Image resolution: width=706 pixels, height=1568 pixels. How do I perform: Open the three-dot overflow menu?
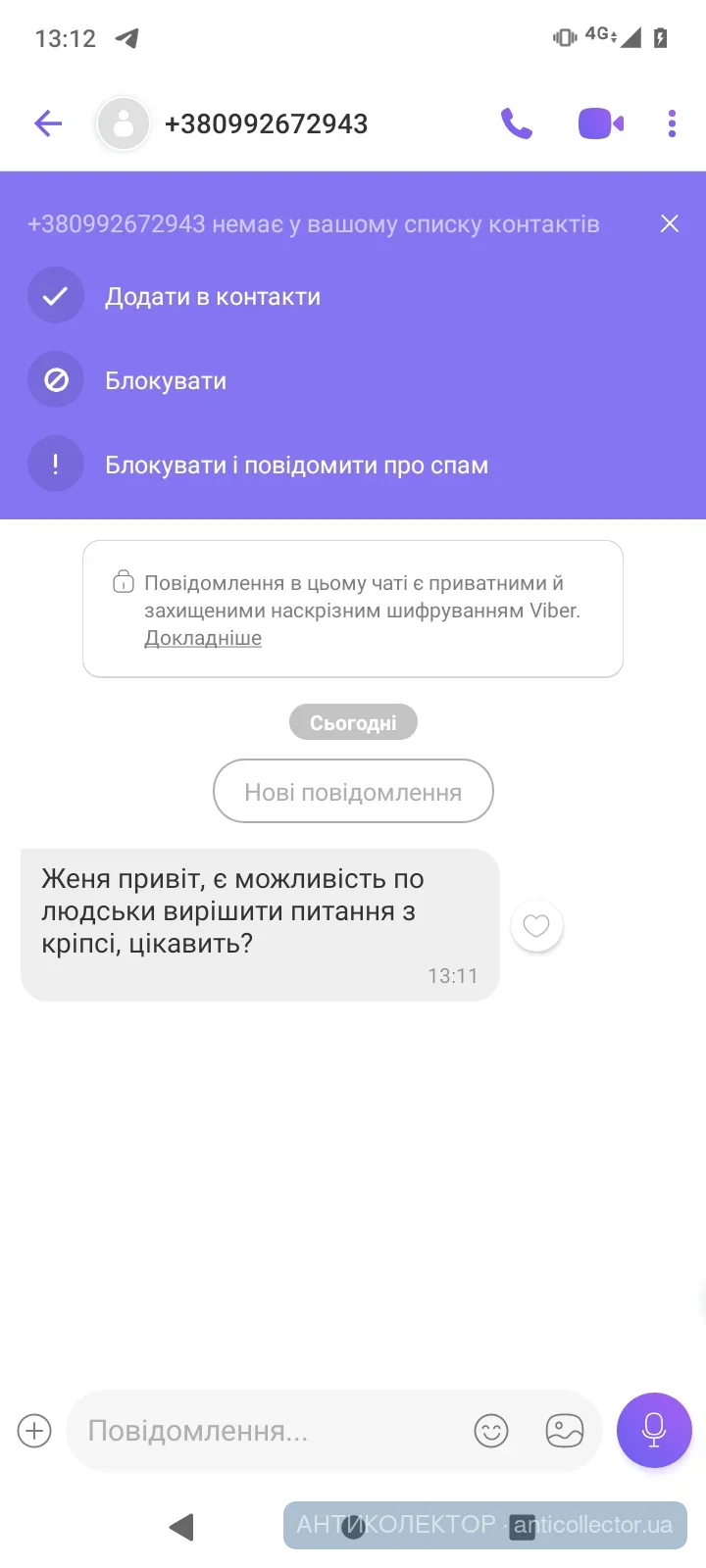click(x=672, y=123)
